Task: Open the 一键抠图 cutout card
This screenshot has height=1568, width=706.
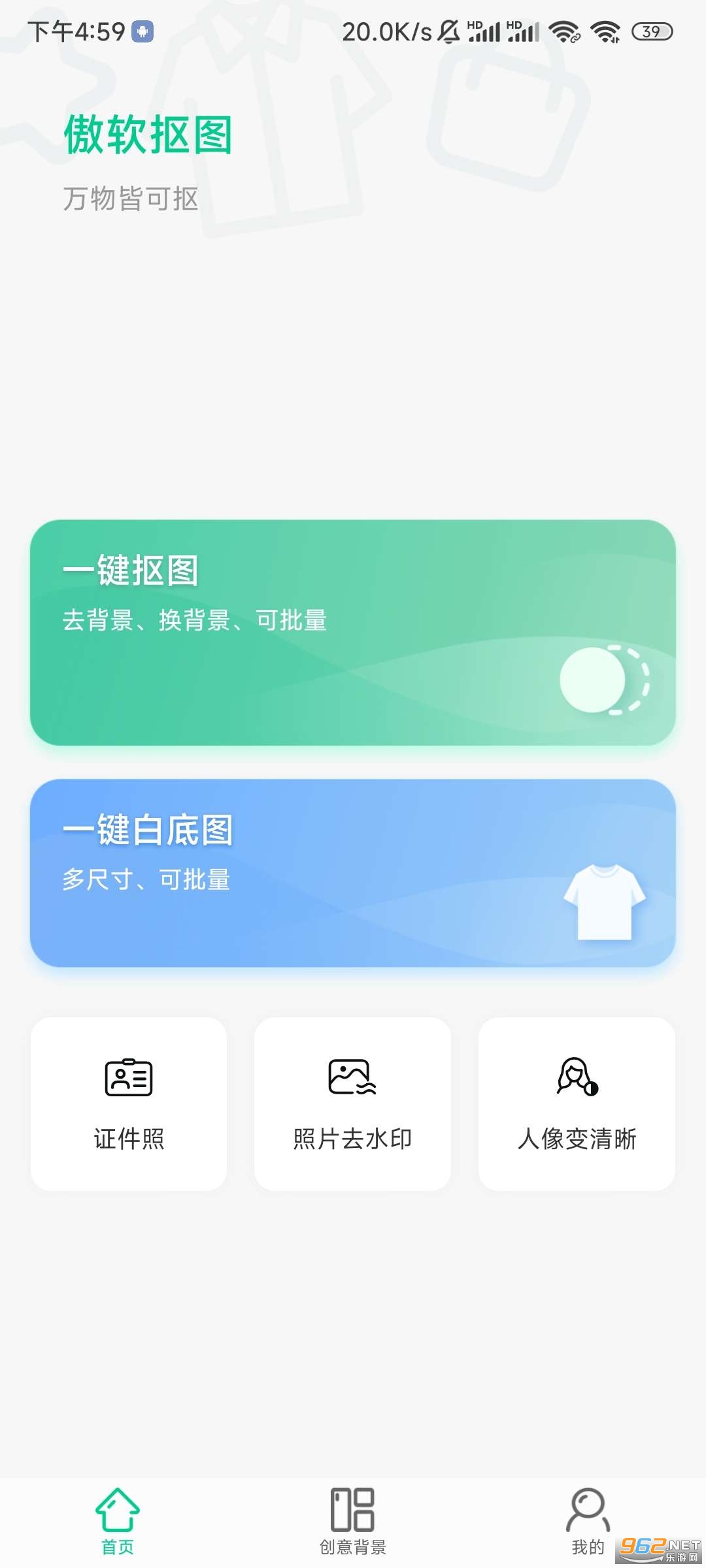Action: [x=352, y=632]
